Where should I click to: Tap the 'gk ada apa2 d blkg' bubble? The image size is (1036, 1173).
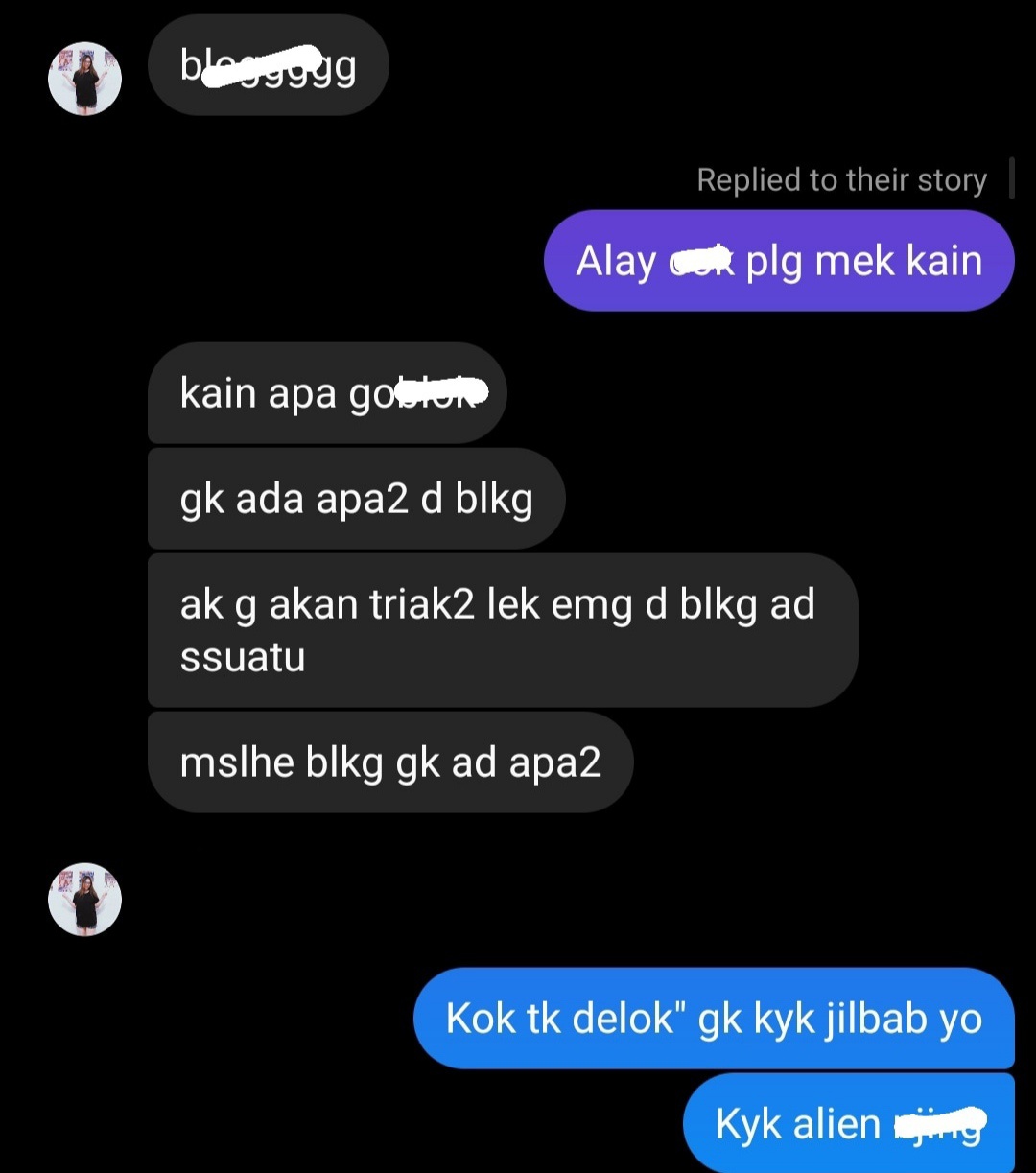coord(356,498)
